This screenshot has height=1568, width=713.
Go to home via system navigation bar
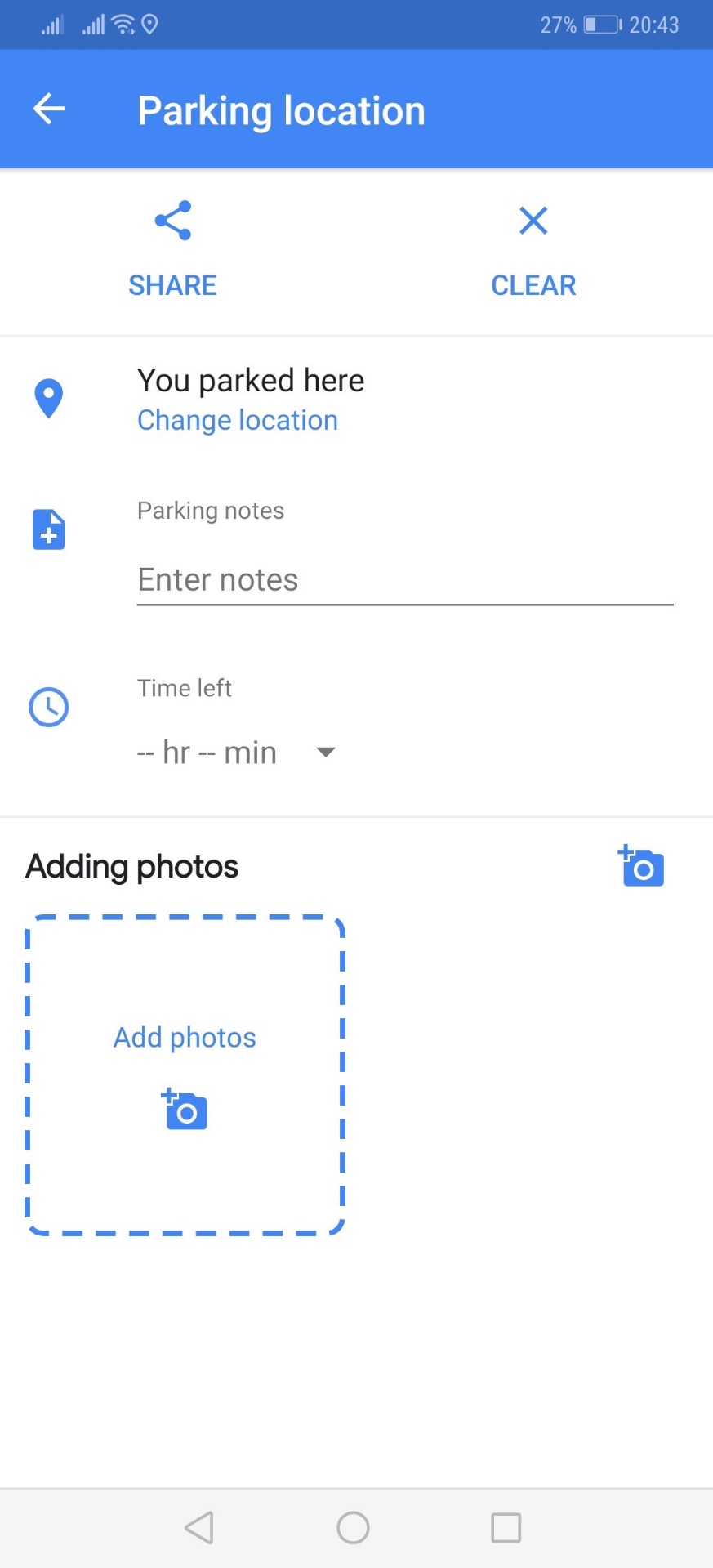coord(353,1527)
